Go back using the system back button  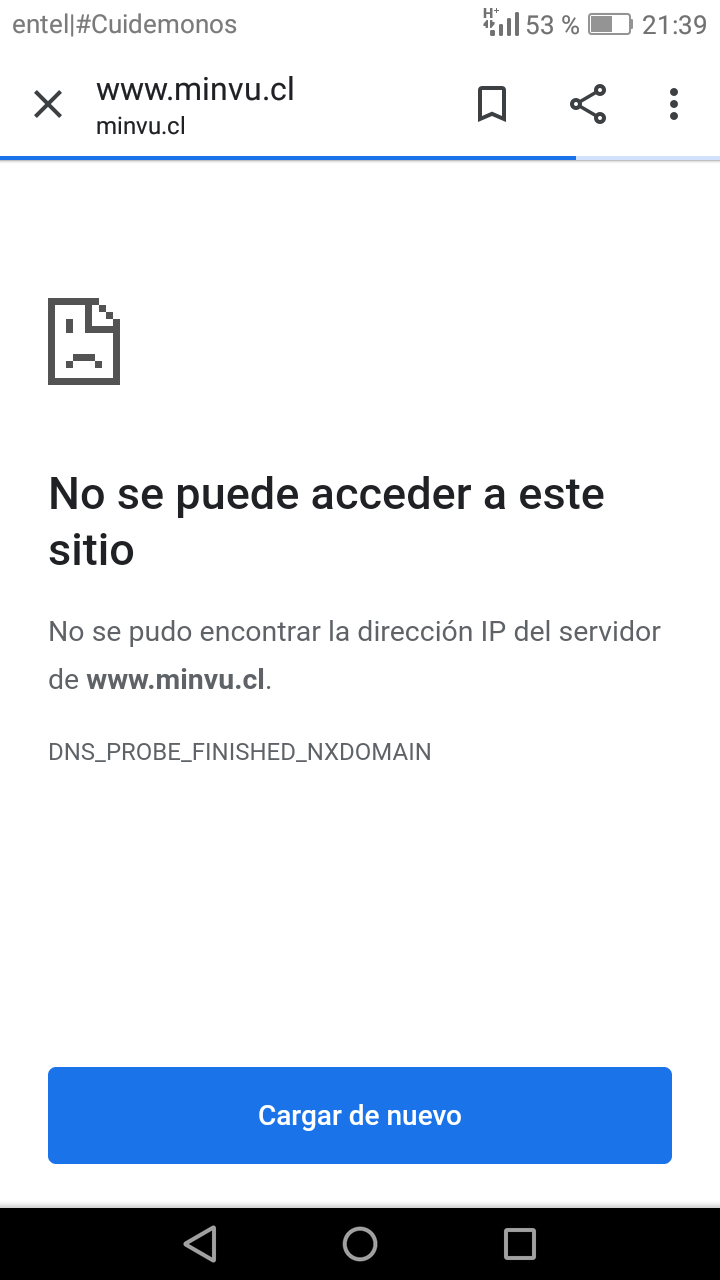(x=201, y=1244)
